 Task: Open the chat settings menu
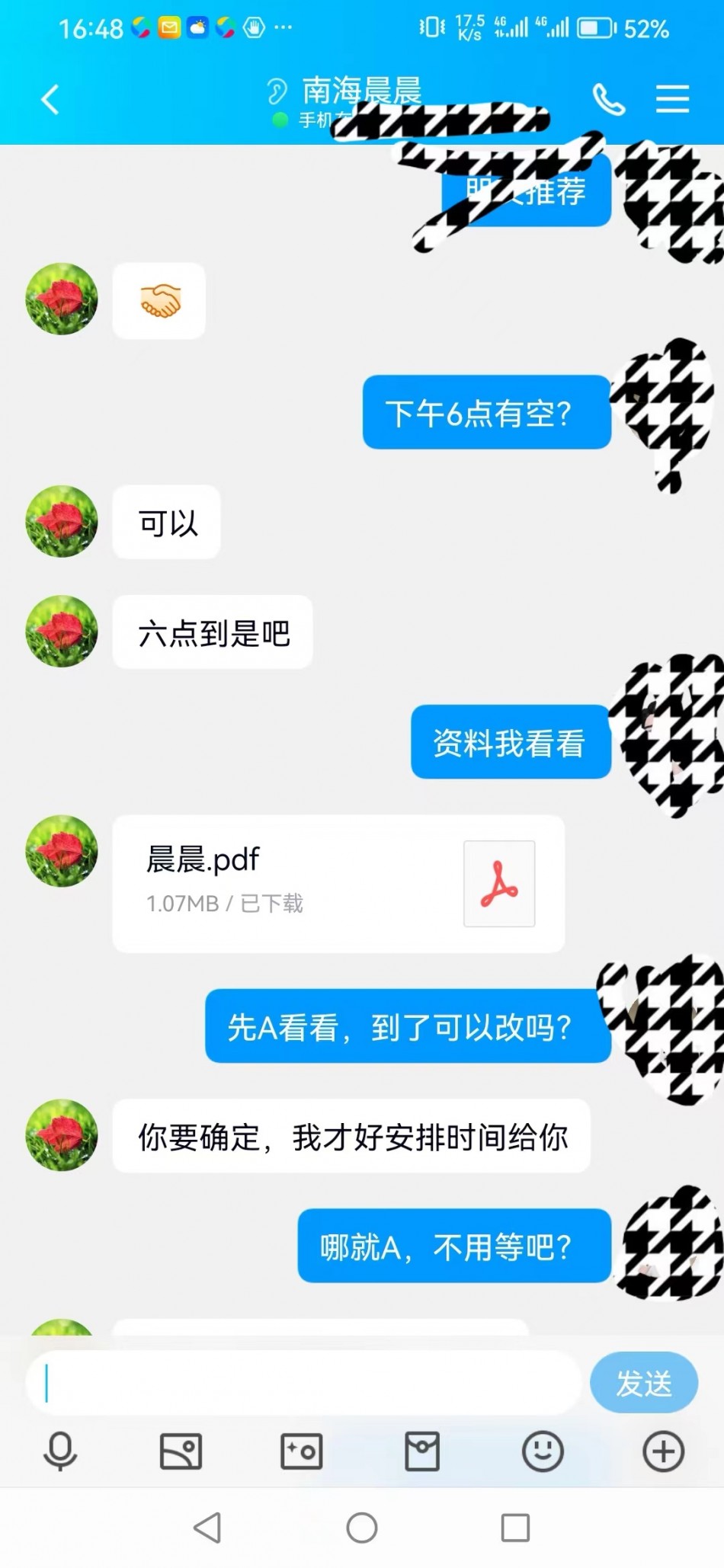tap(672, 100)
